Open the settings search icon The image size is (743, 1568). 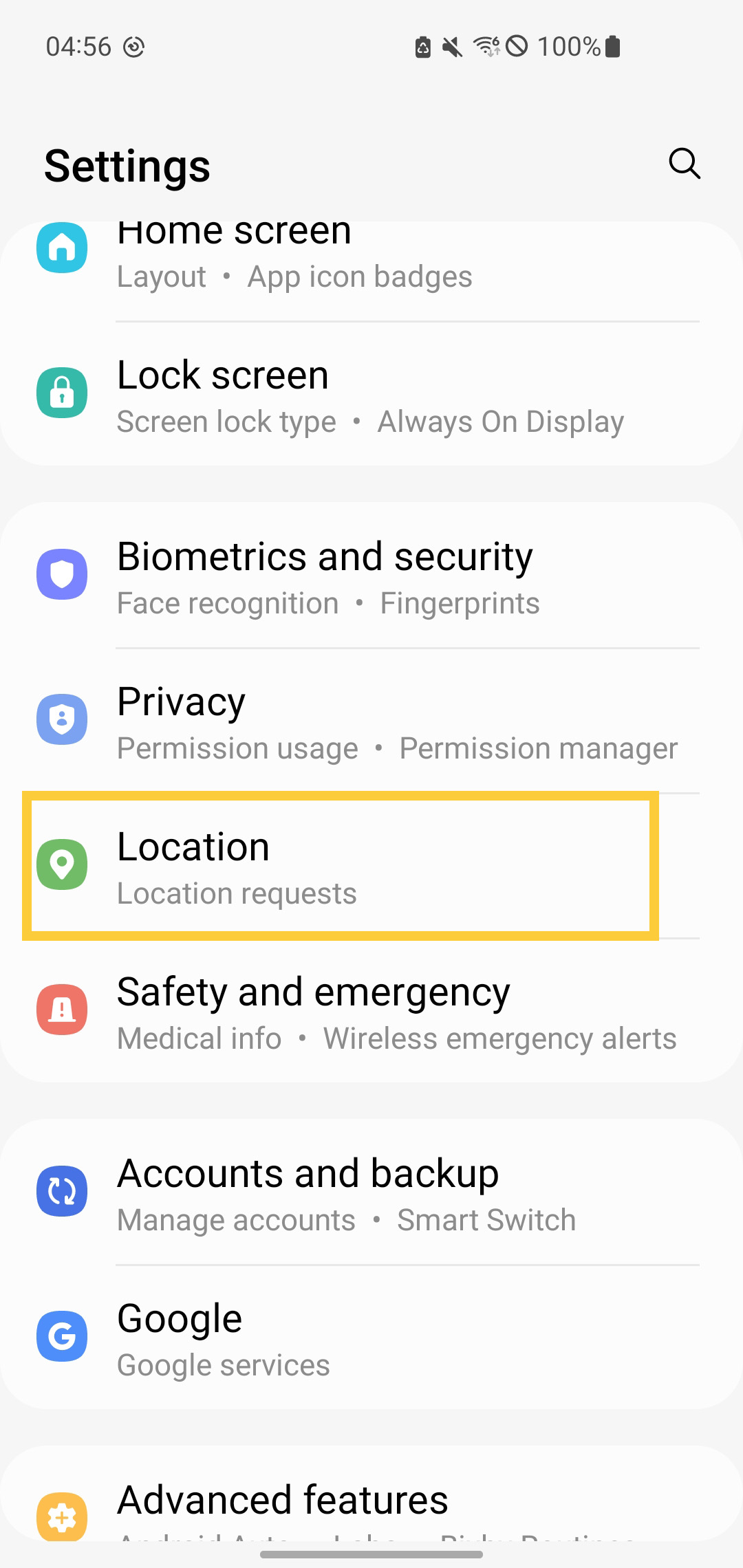click(x=685, y=164)
